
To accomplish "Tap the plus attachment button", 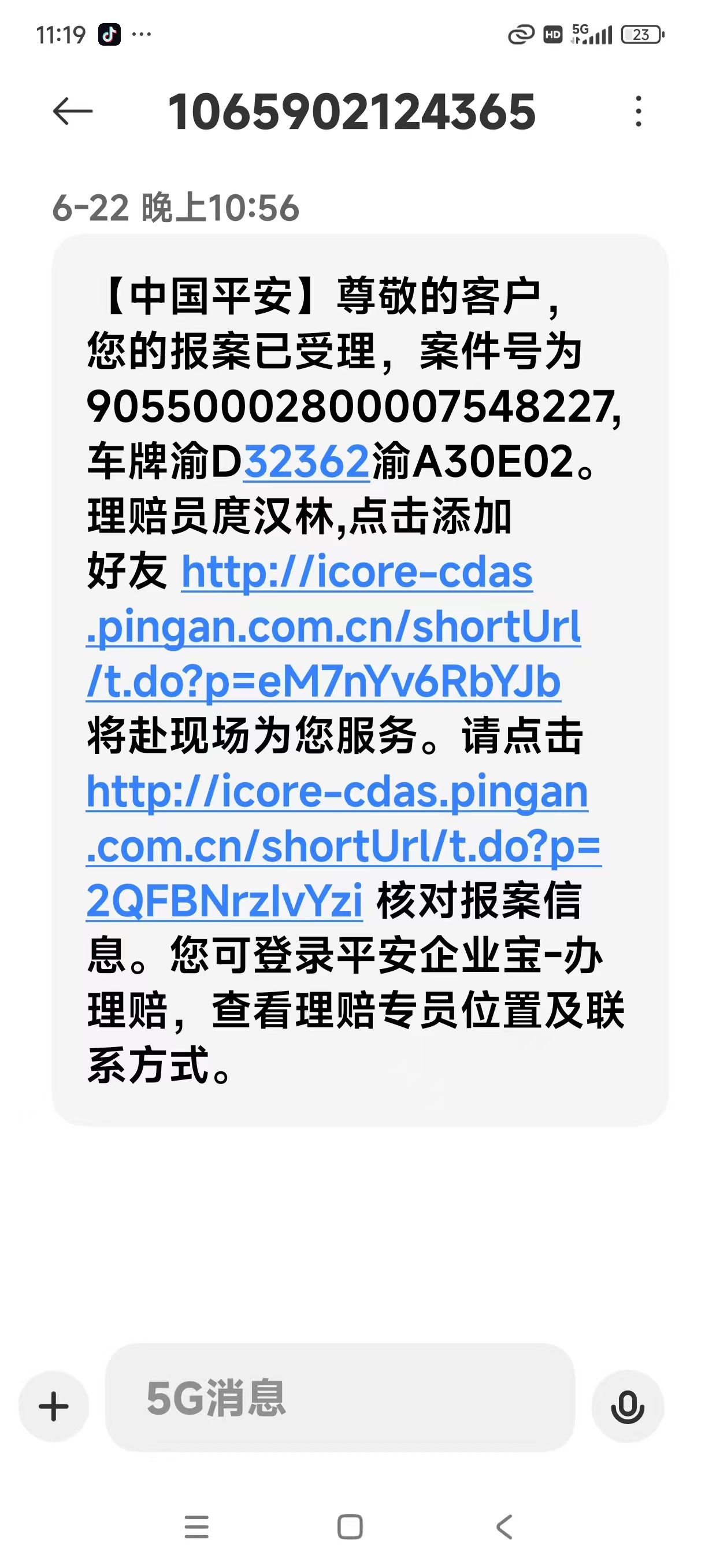I will [x=54, y=1407].
